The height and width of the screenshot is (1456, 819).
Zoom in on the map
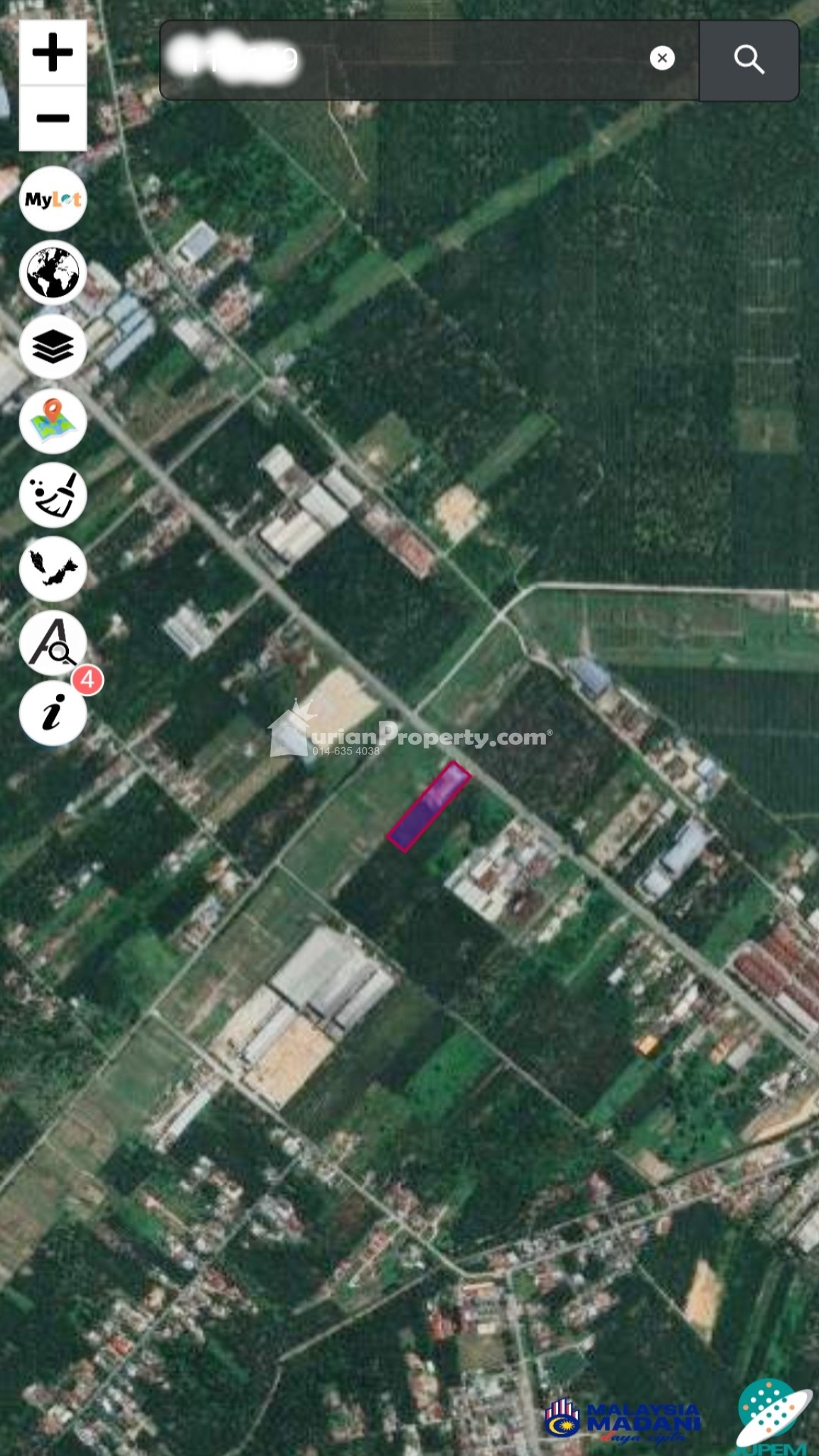(53, 53)
